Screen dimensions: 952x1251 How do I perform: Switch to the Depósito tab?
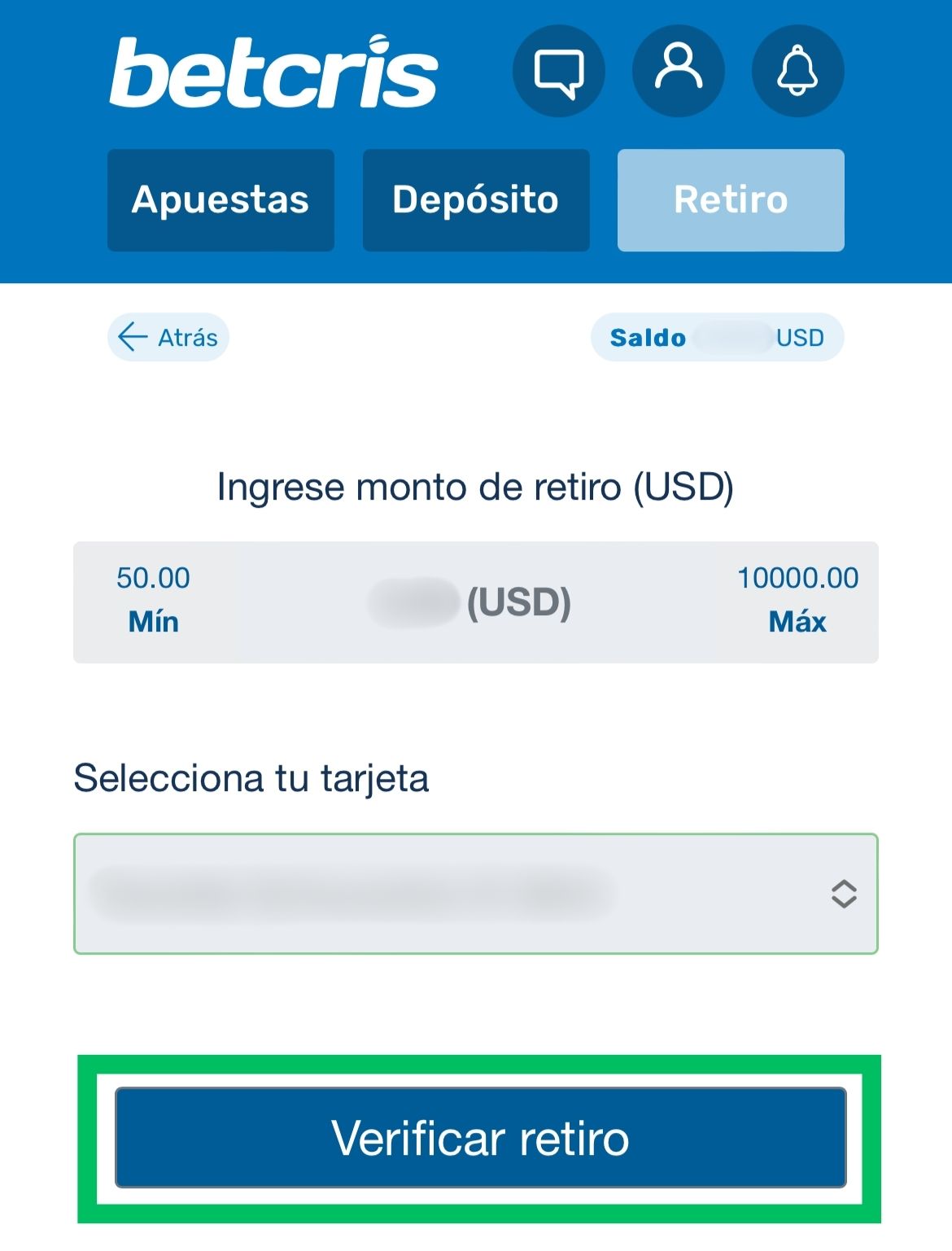click(476, 200)
